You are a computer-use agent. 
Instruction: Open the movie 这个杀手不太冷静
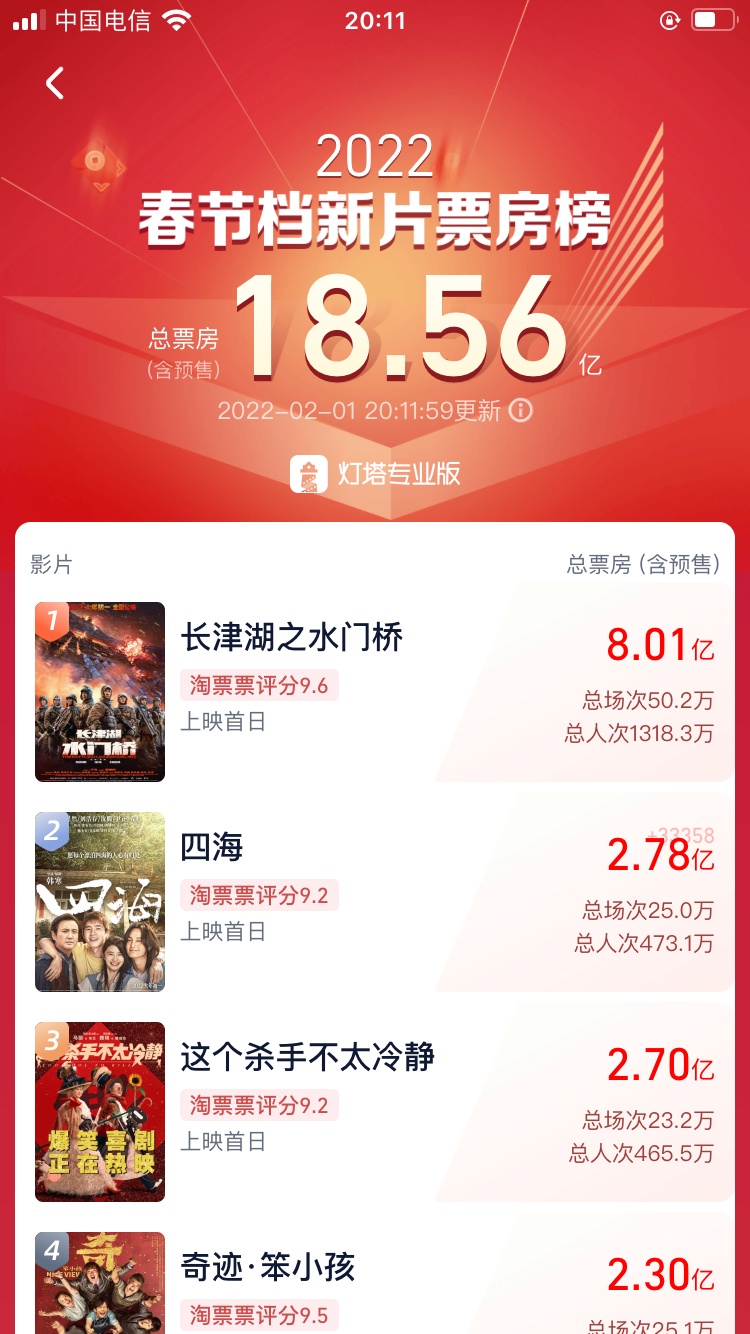307,1057
